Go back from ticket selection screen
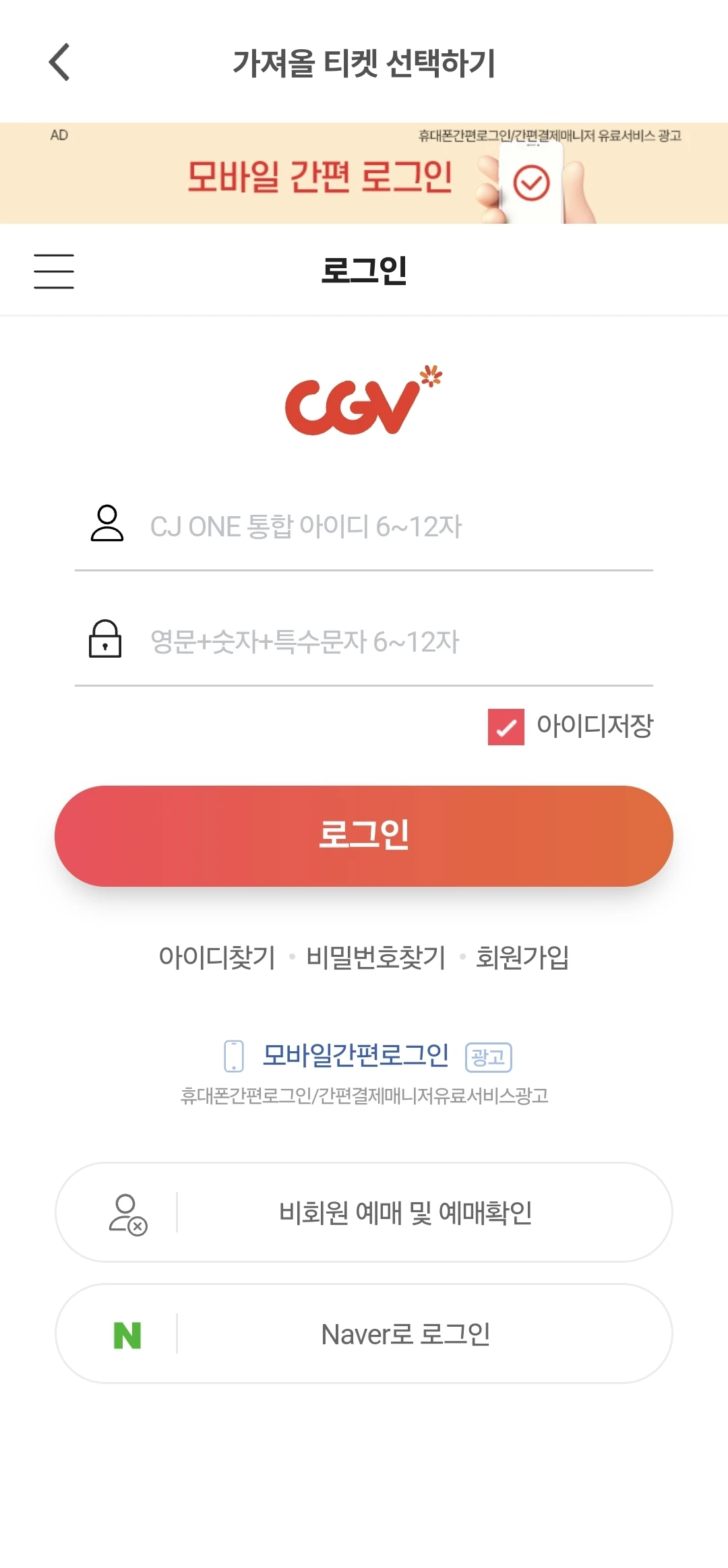Image resolution: width=728 pixels, height=1568 pixels. 59,63
